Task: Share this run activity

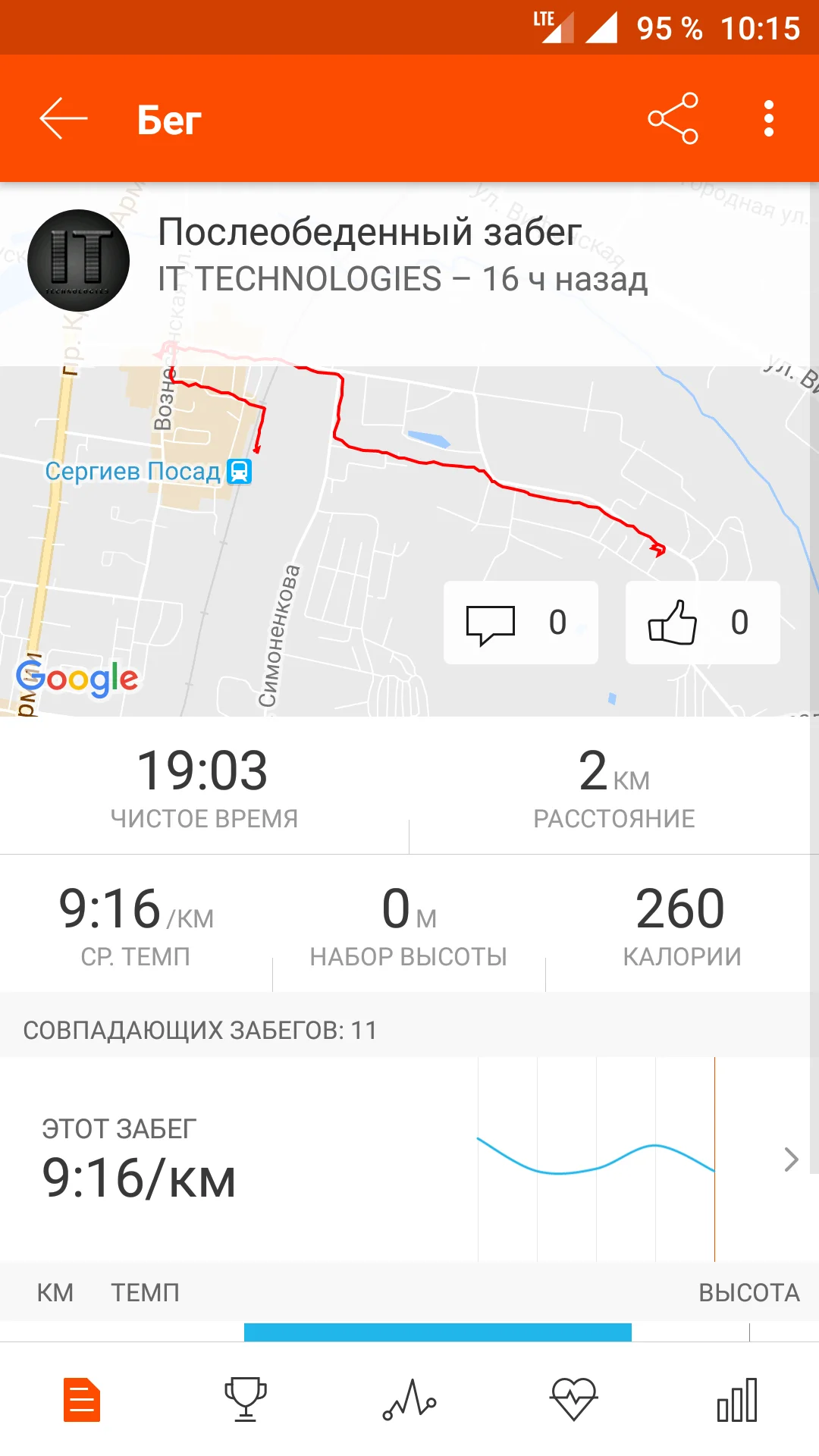Action: click(673, 119)
